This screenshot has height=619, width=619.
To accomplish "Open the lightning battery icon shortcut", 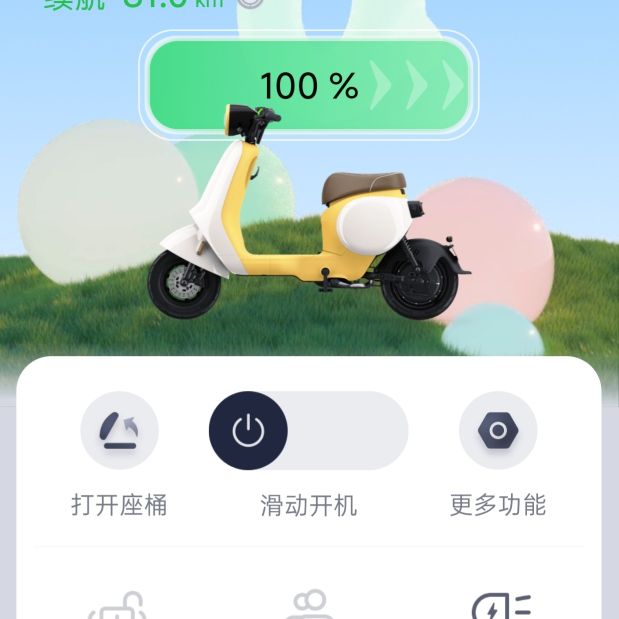I will coord(500,607).
